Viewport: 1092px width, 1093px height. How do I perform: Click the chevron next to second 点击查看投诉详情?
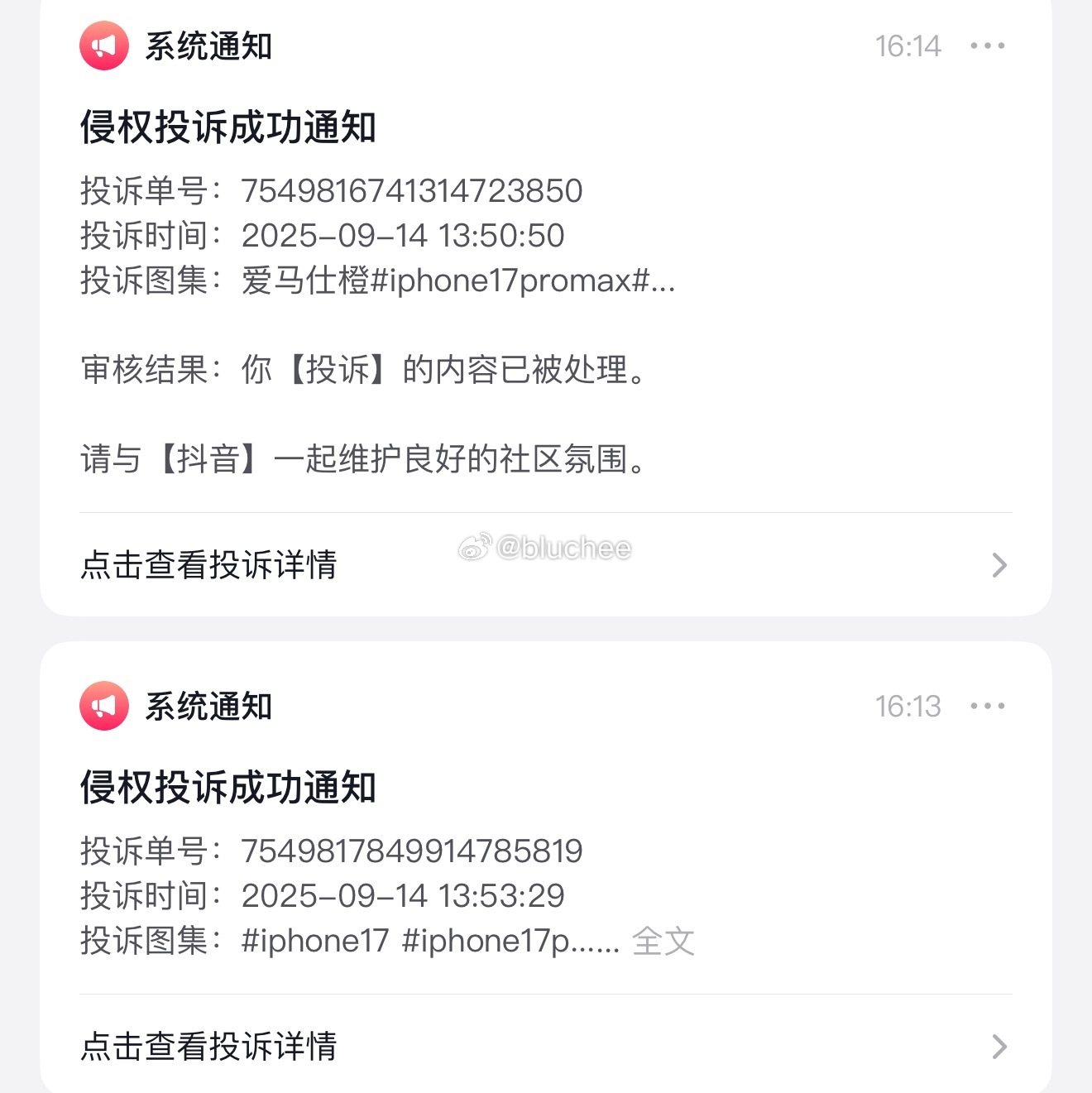[x=999, y=1047]
